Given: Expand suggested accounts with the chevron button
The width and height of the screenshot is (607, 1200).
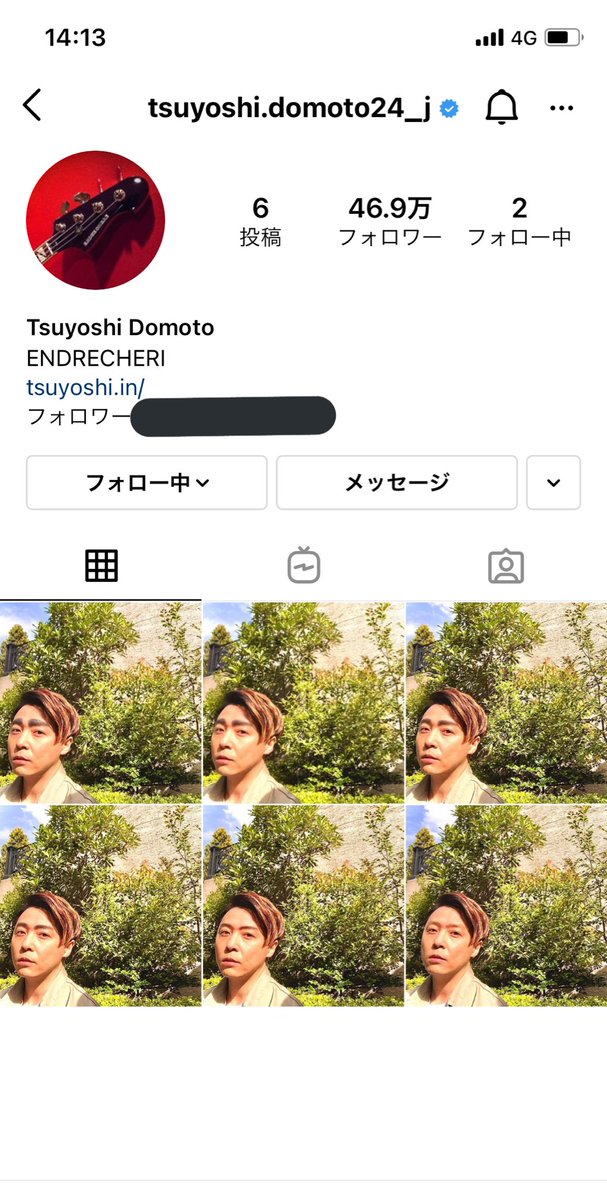Looking at the screenshot, I should click(553, 483).
